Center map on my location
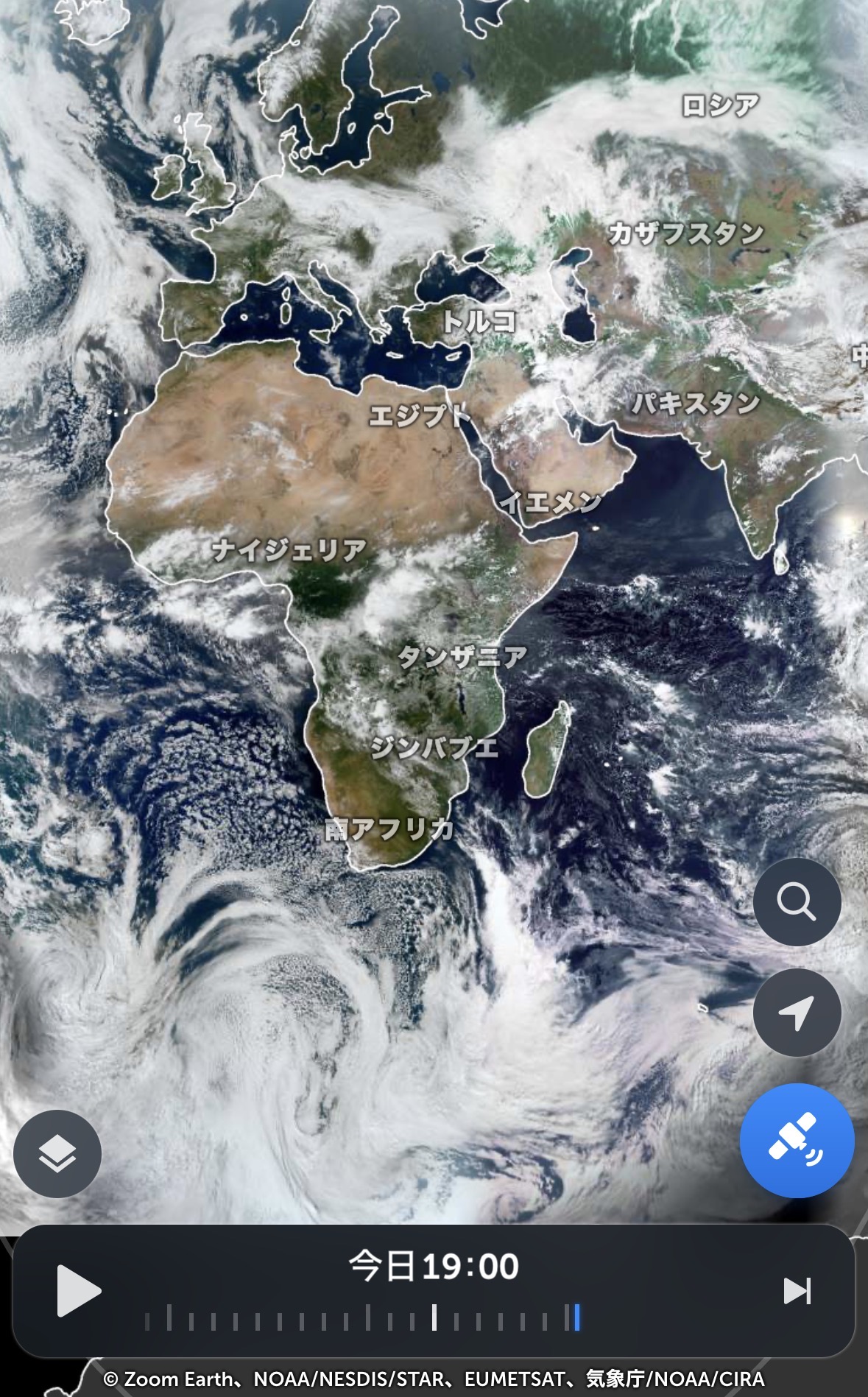The height and width of the screenshot is (1397, 868). pyautogui.click(x=797, y=1013)
